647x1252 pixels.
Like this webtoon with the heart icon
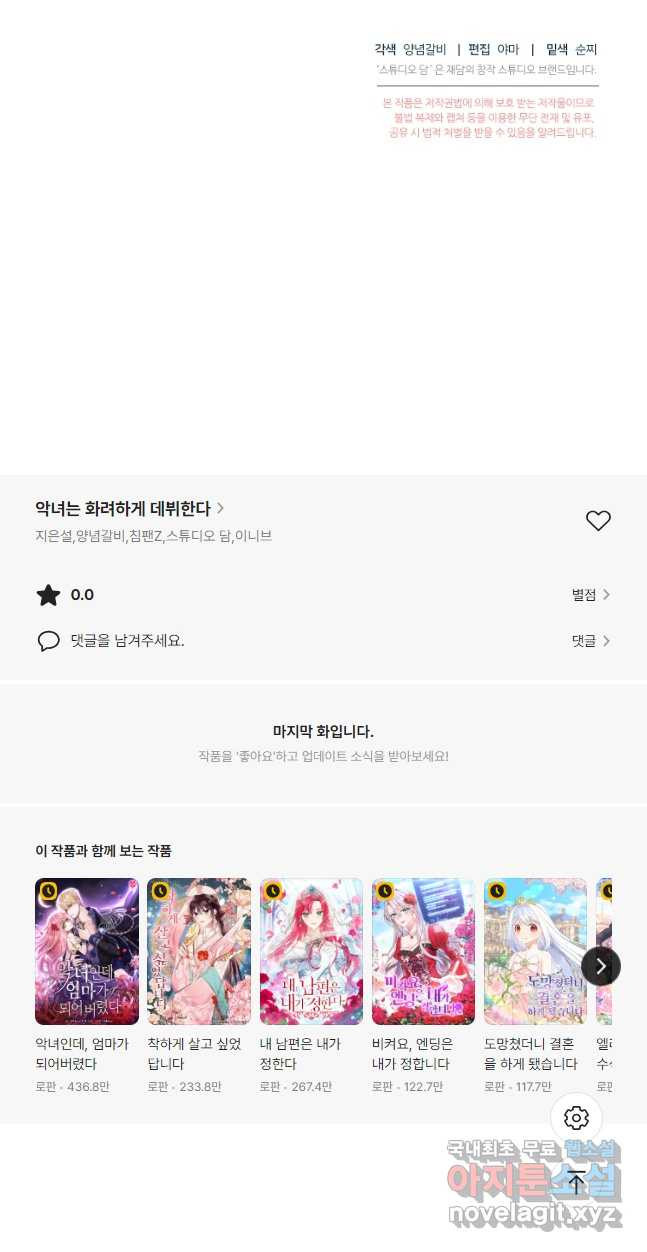(x=598, y=521)
